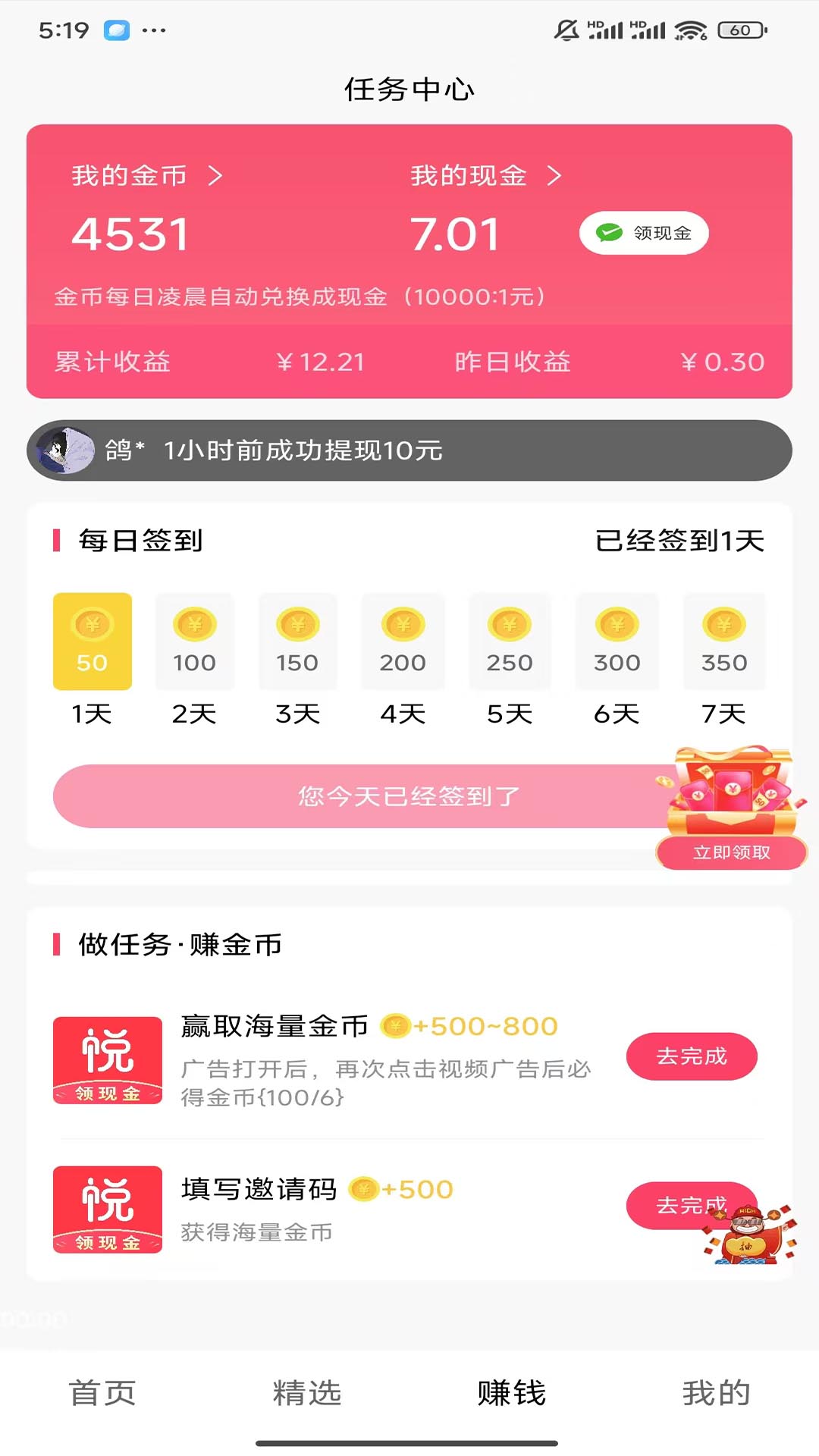Switch to the 首页 tab

click(104, 1392)
